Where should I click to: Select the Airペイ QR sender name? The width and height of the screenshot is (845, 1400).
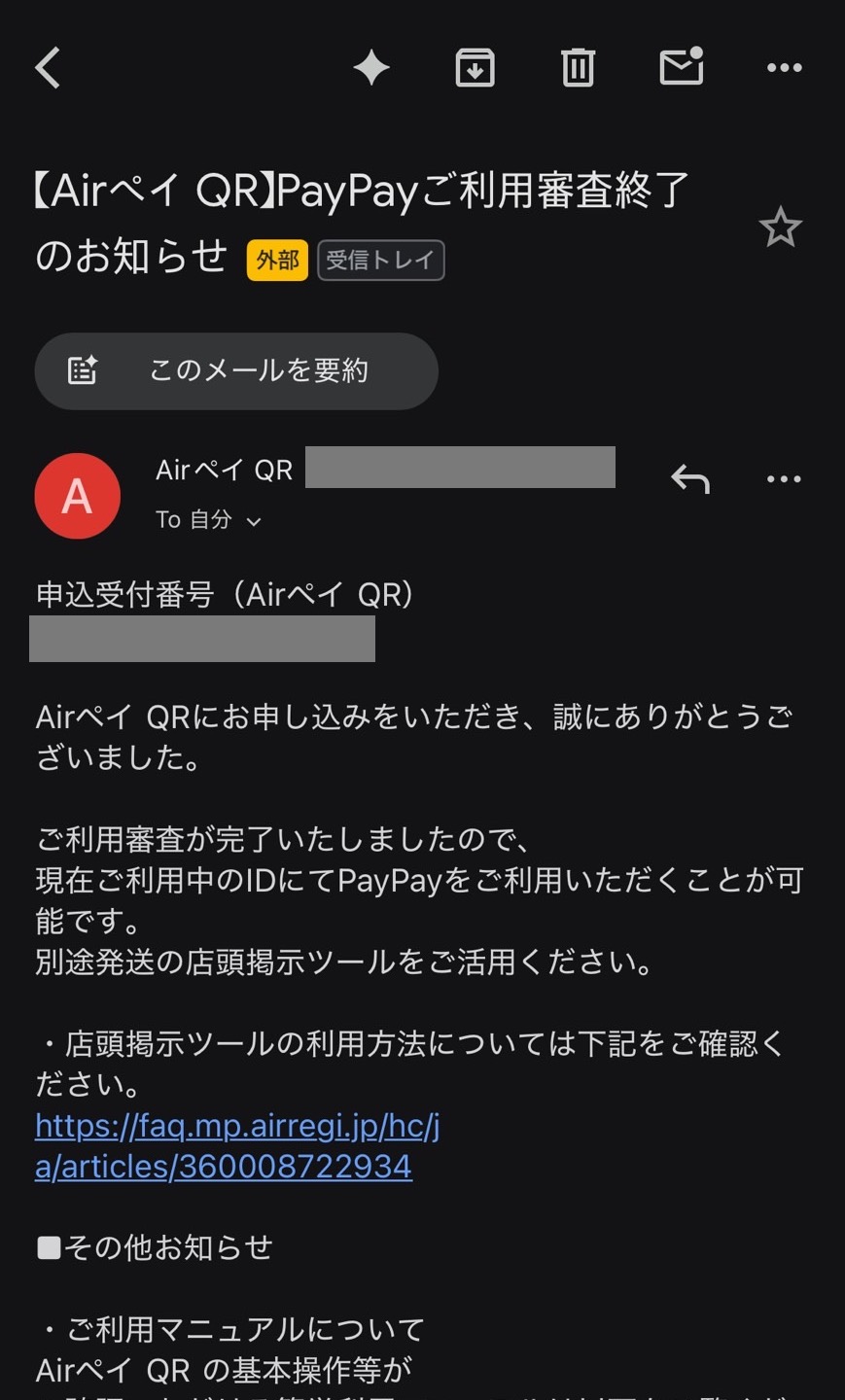(x=224, y=470)
